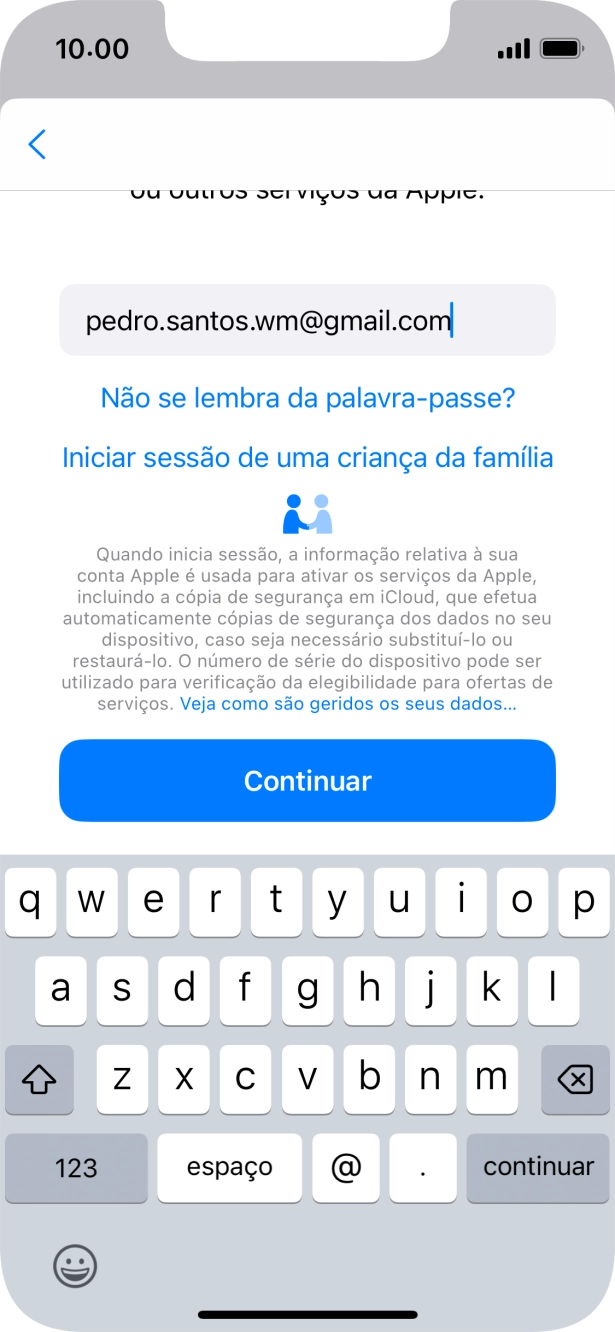The height and width of the screenshot is (1332, 615).
Task: Open 'Iniciar sessão de uma criança da família'
Action: coord(307,458)
